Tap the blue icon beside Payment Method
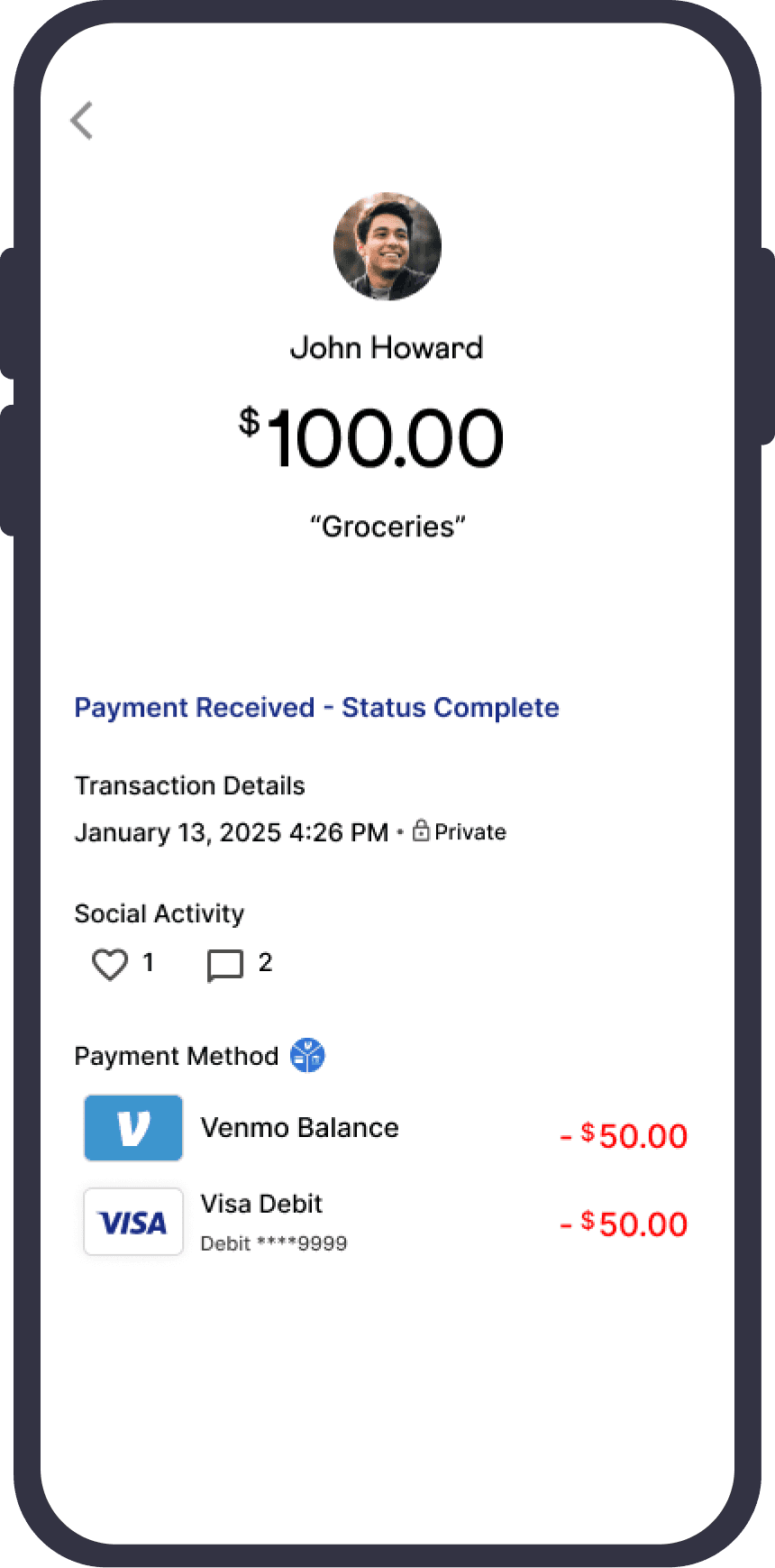Viewport: 775px width, 1568px height. pos(307,1055)
